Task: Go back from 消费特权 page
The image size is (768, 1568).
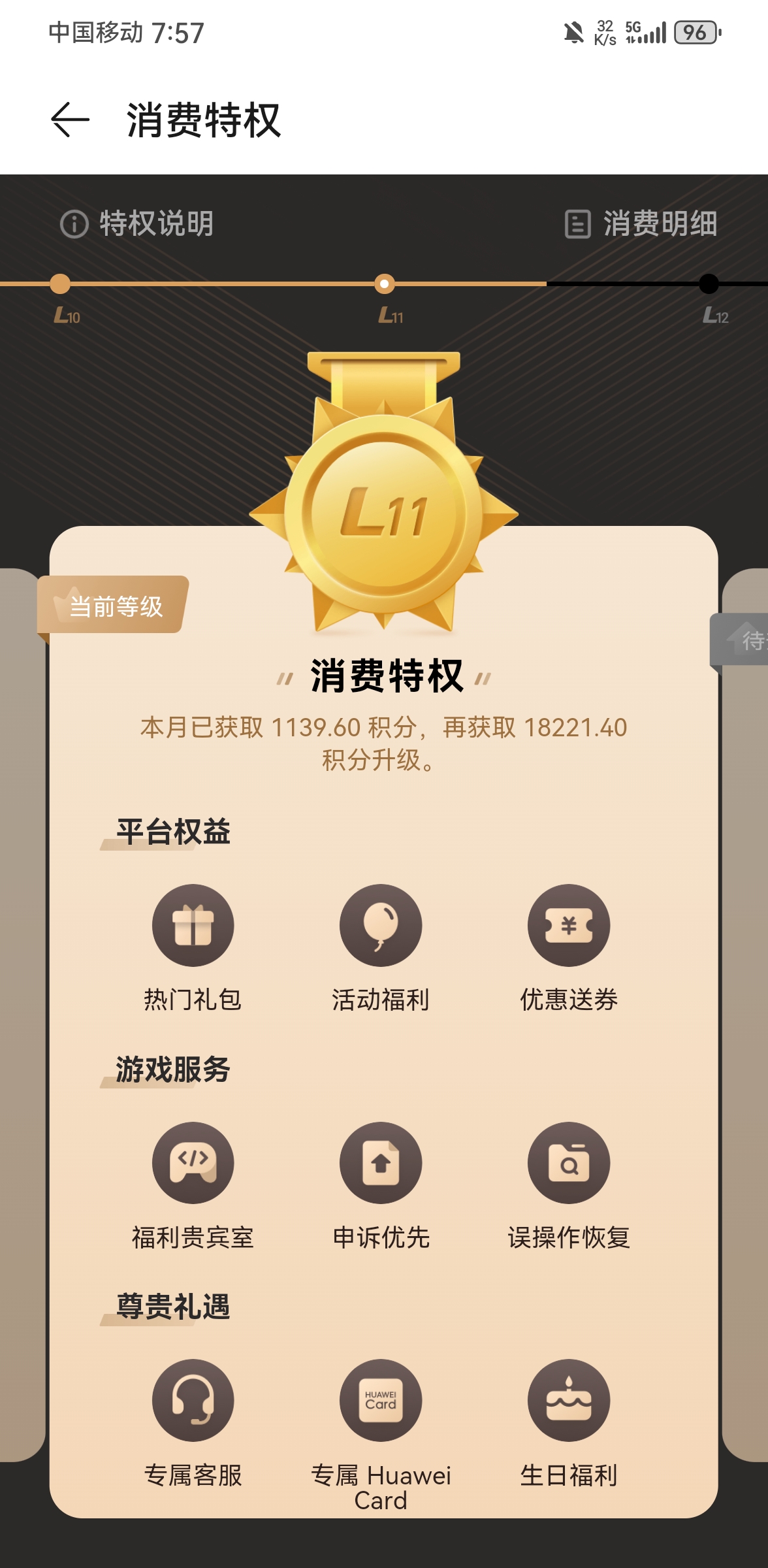Action: click(x=70, y=120)
